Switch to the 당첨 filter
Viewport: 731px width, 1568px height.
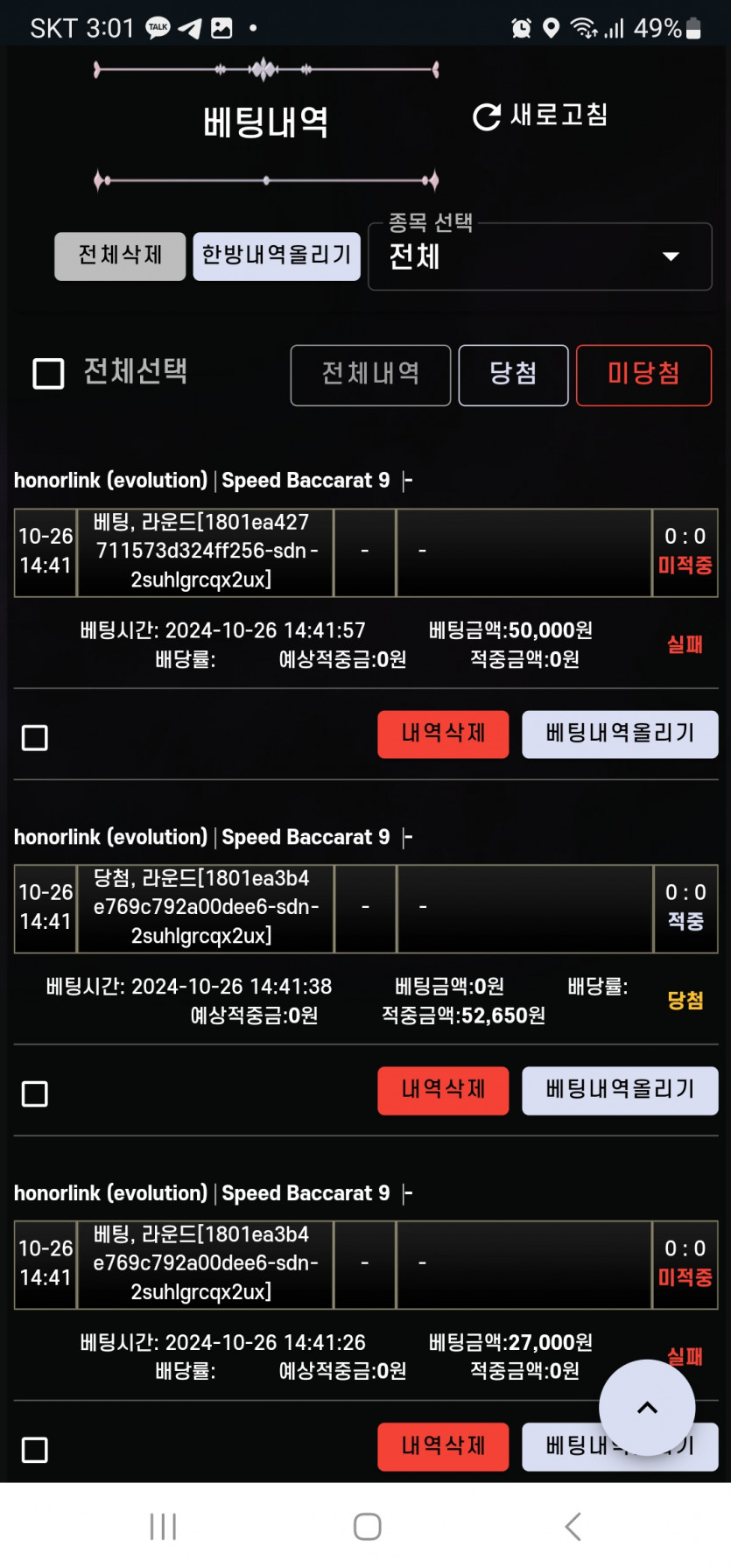(513, 375)
